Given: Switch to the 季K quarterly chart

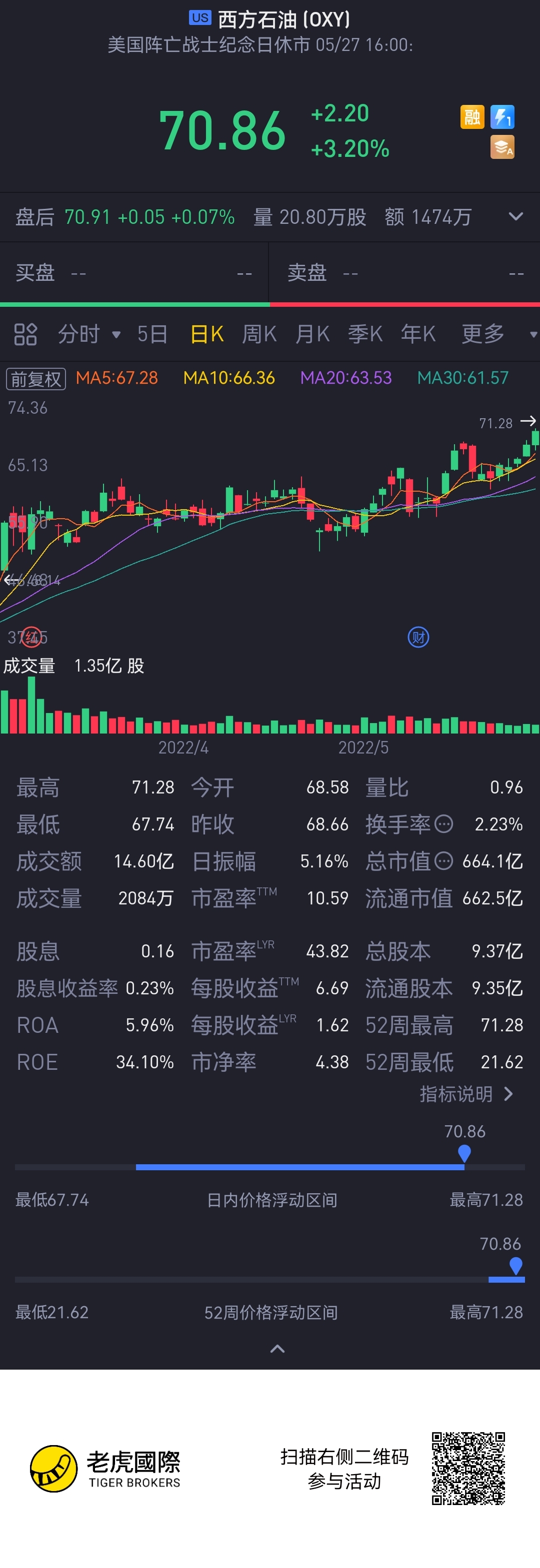Looking at the screenshot, I should 365,334.
